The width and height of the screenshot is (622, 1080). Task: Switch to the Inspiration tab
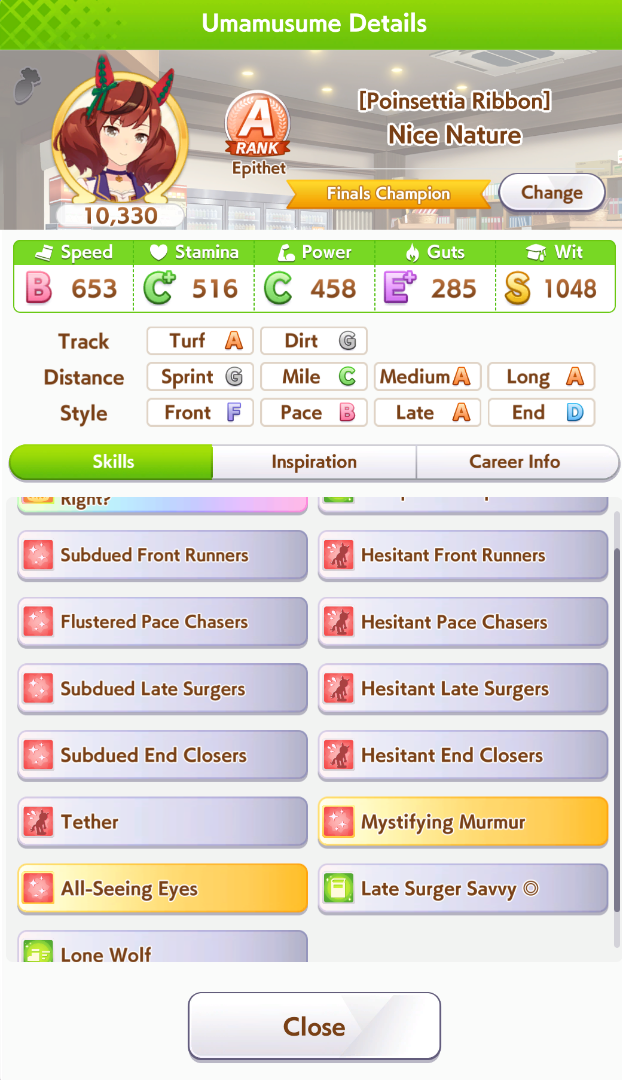point(314,462)
